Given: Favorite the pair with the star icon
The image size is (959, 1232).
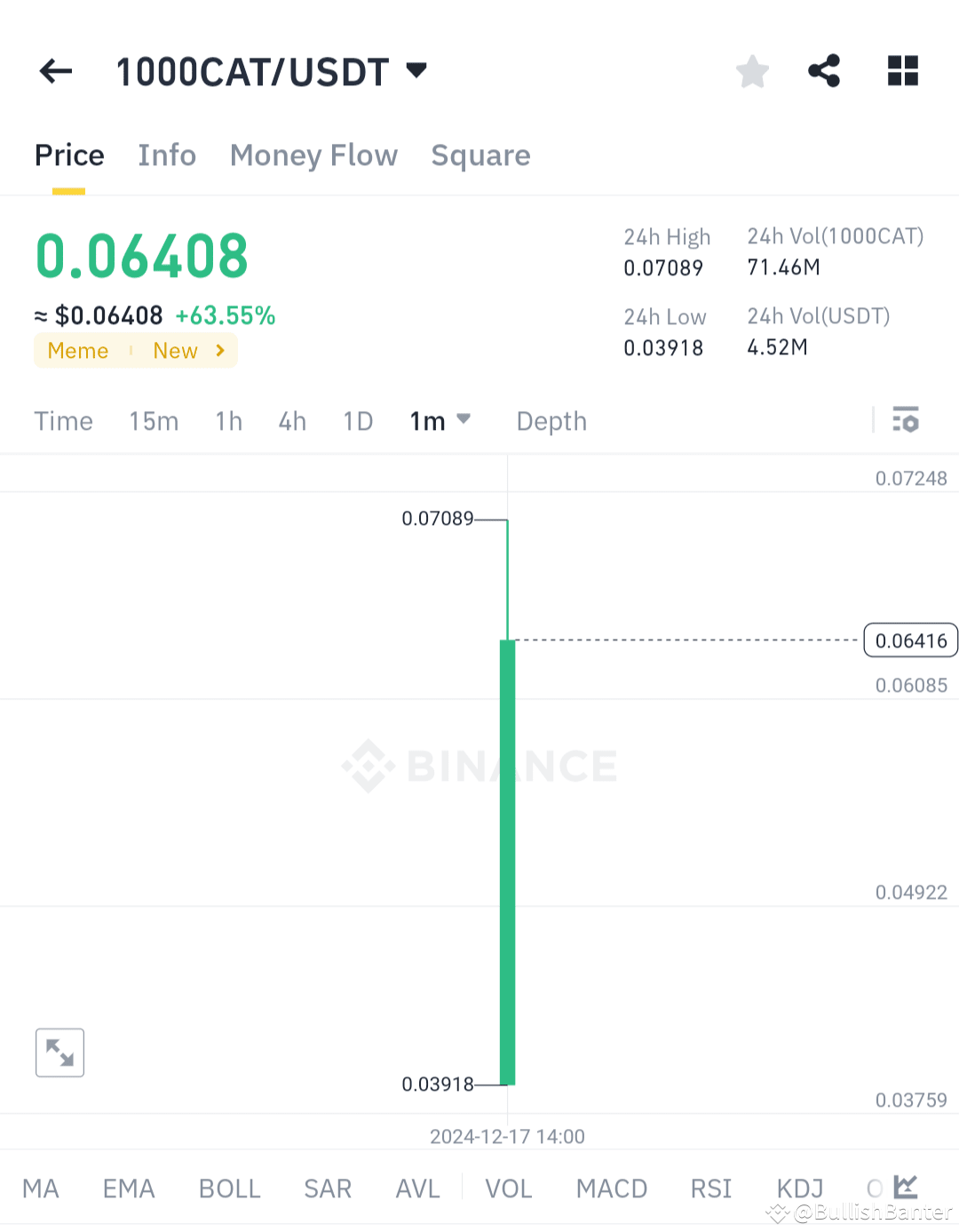Looking at the screenshot, I should point(752,71).
